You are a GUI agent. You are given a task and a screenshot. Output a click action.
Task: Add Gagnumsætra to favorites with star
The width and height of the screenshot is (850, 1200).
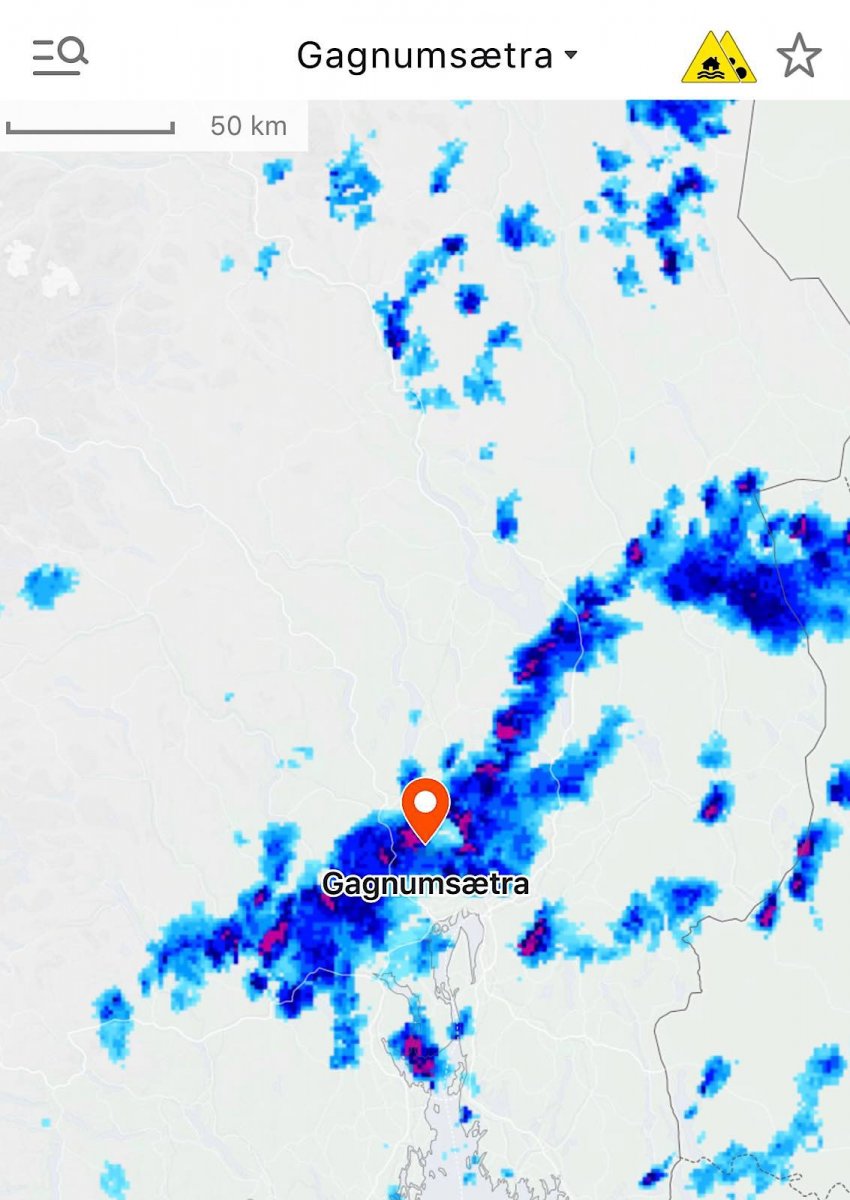click(x=798, y=56)
